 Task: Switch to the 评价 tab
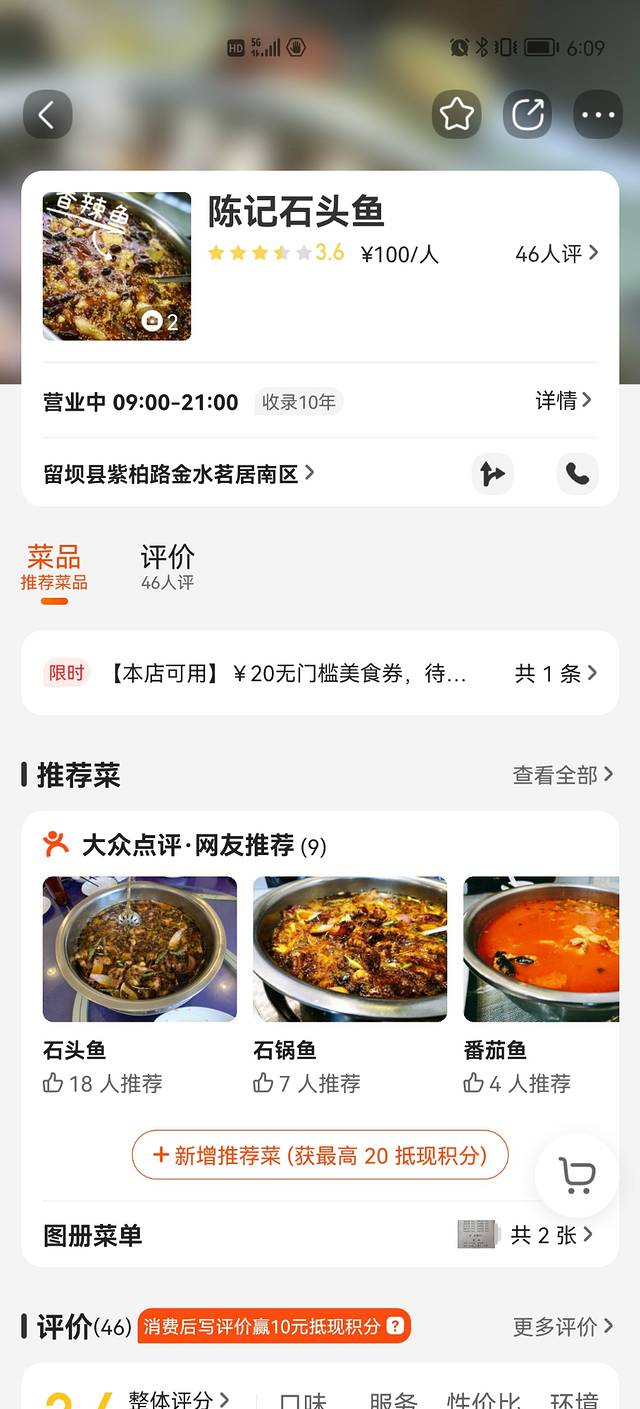click(x=167, y=566)
